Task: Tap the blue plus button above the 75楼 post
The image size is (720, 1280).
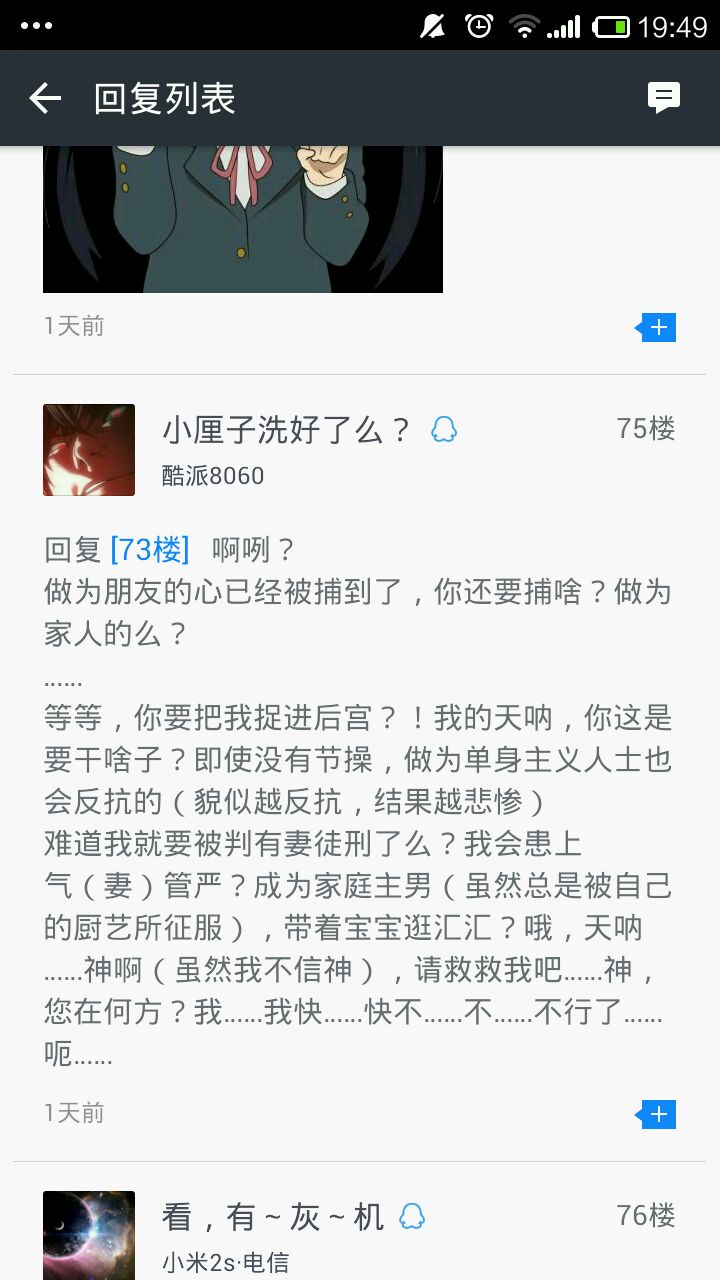Action: click(x=657, y=327)
